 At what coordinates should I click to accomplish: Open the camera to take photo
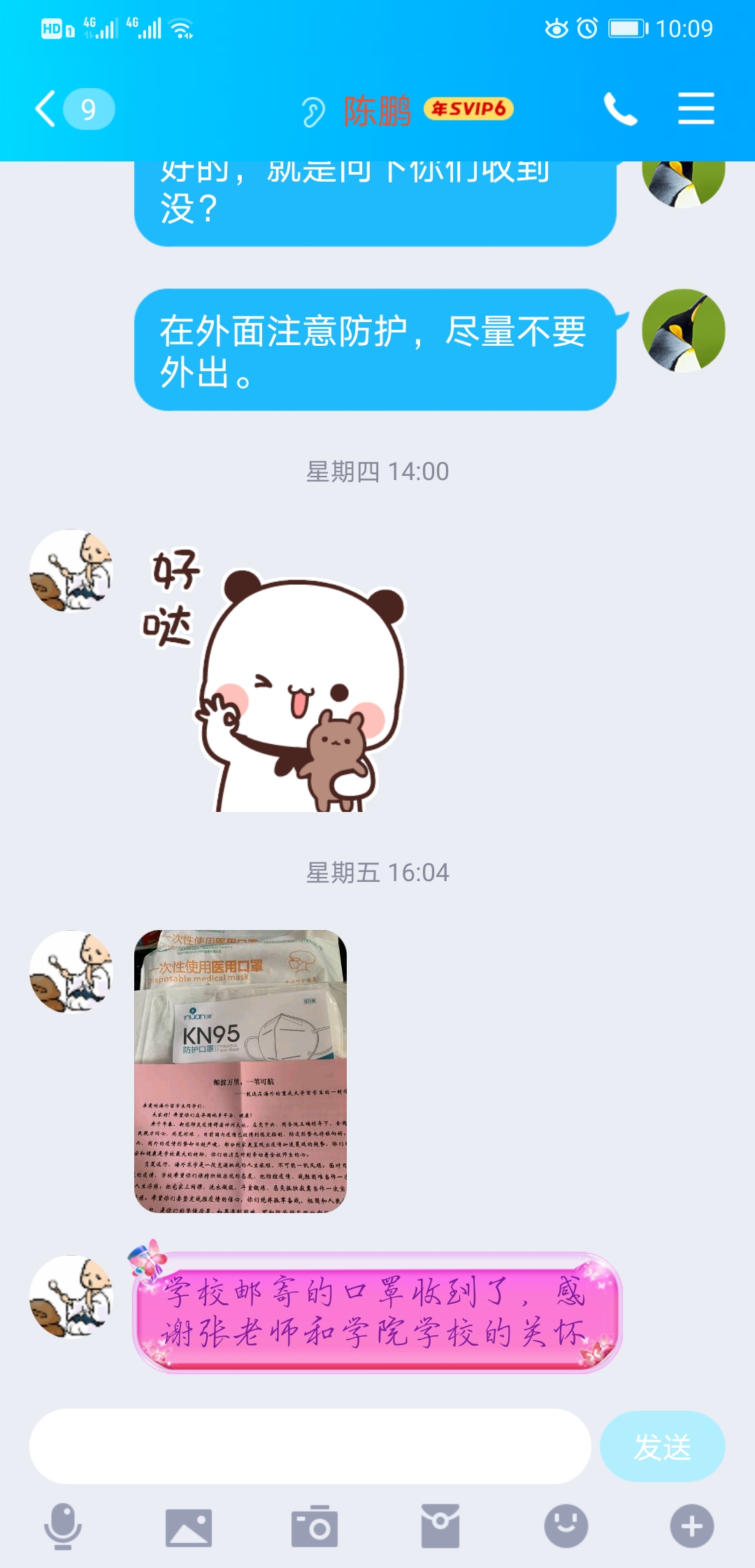(315, 1526)
